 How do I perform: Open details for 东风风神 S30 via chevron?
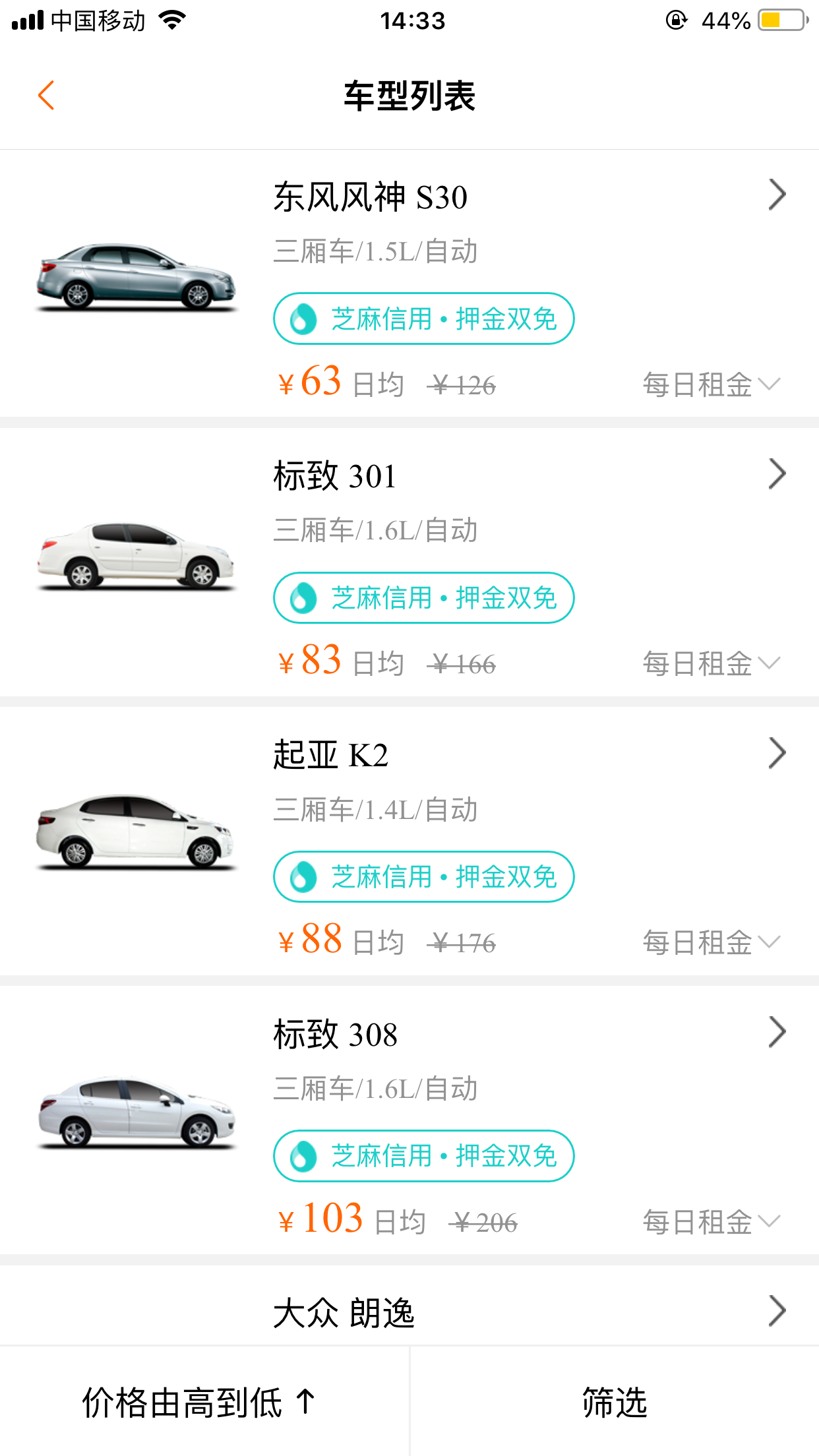click(x=777, y=194)
